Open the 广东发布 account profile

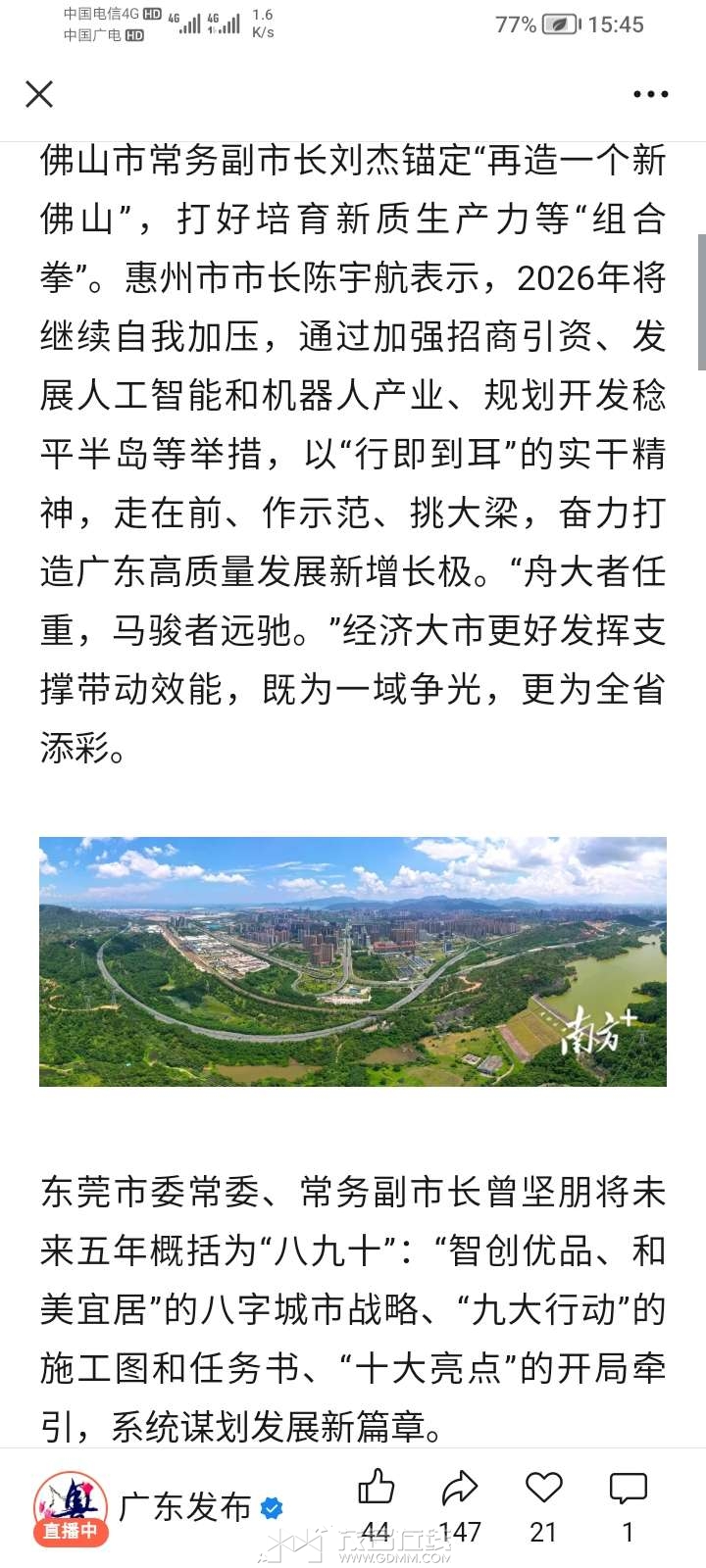[x=184, y=1507]
